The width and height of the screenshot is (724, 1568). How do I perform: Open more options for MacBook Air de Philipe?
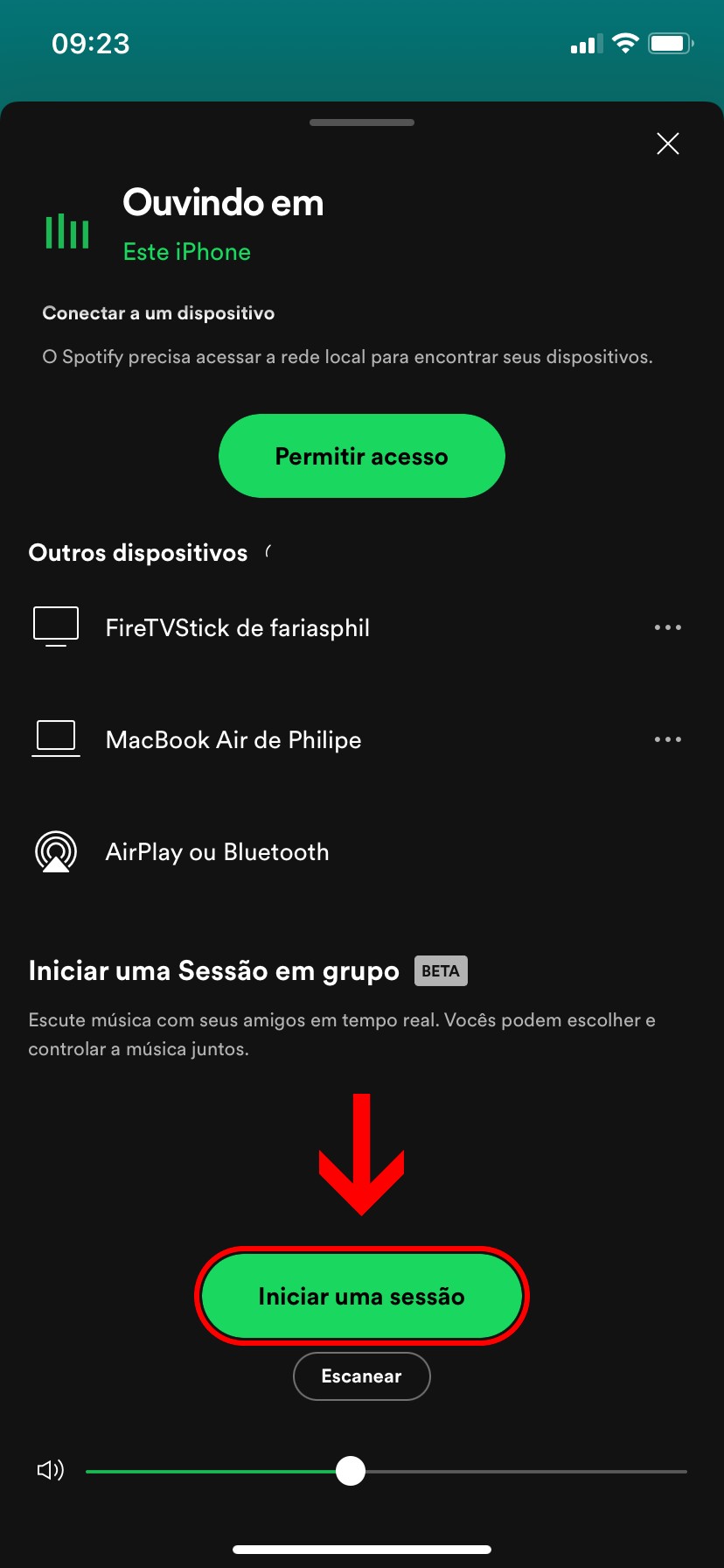click(668, 739)
